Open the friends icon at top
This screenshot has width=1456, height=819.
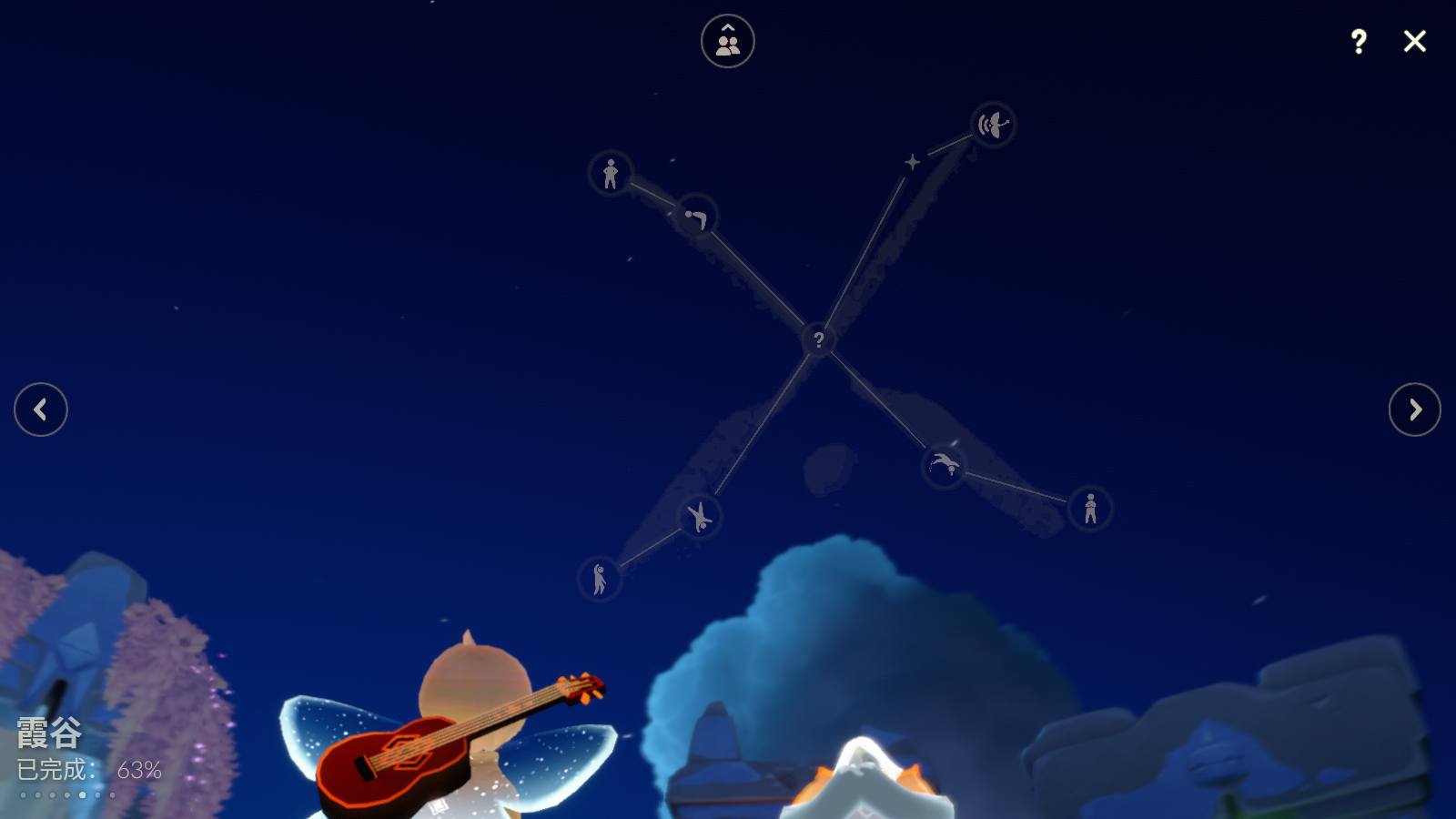(727, 41)
